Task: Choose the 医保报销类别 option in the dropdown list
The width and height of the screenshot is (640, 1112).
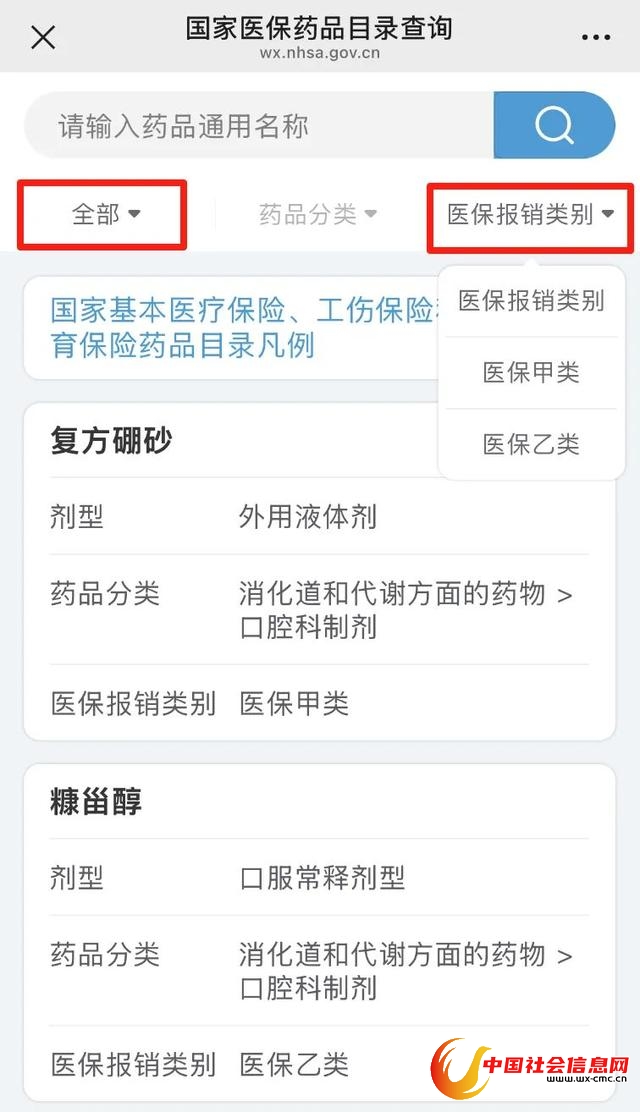Action: tap(531, 301)
